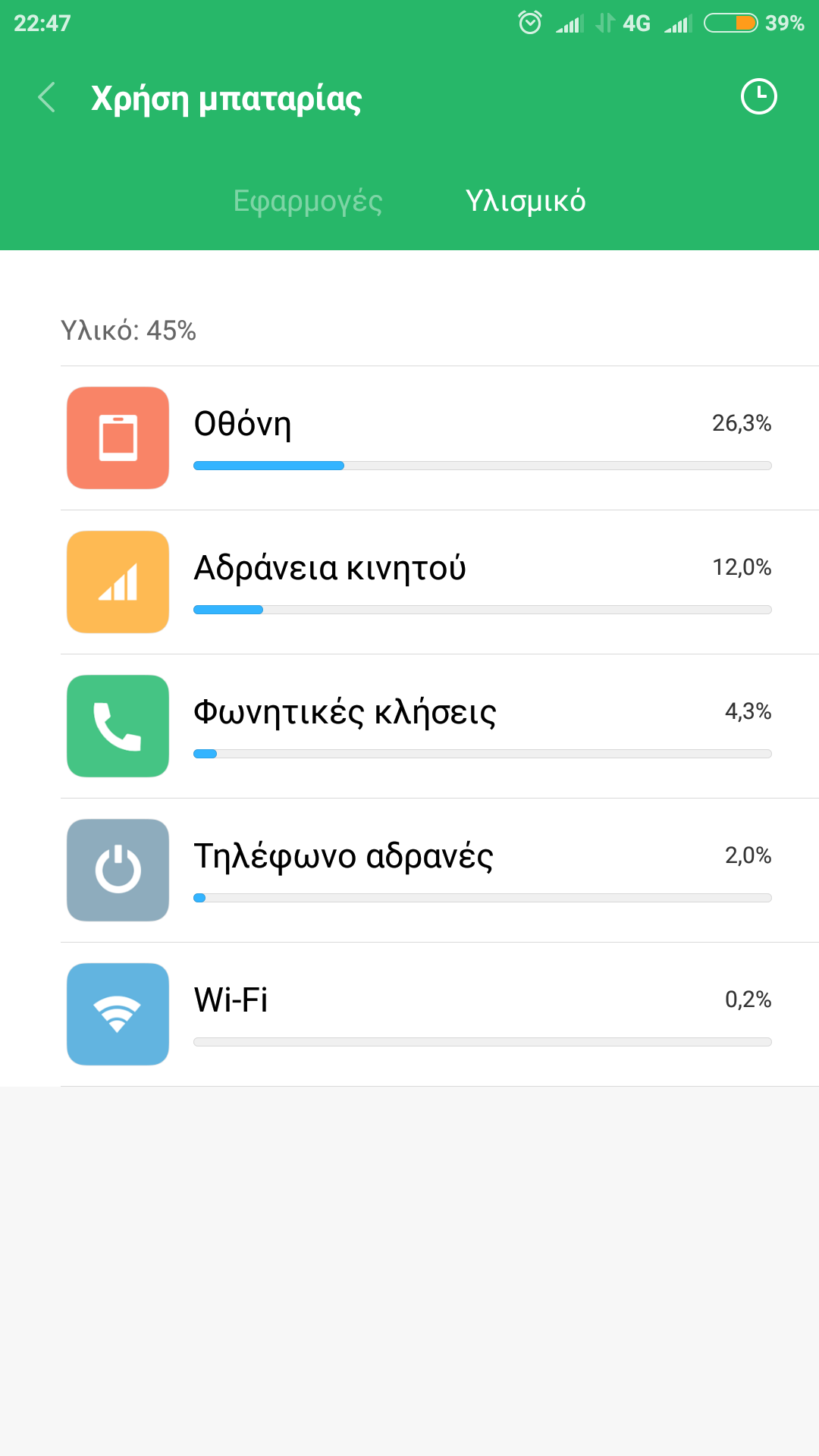The width and height of the screenshot is (819, 1456).
Task: Open the battery history clock icon
Action: pyautogui.click(x=758, y=97)
